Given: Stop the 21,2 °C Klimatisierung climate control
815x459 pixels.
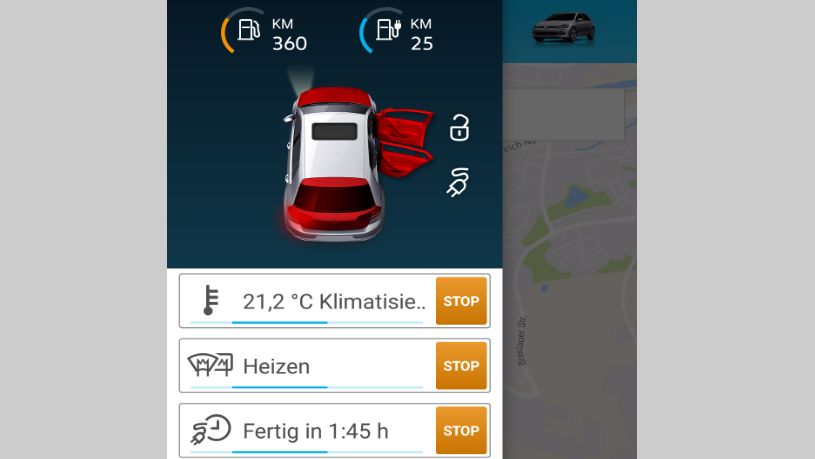Looking at the screenshot, I should tap(461, 301).
